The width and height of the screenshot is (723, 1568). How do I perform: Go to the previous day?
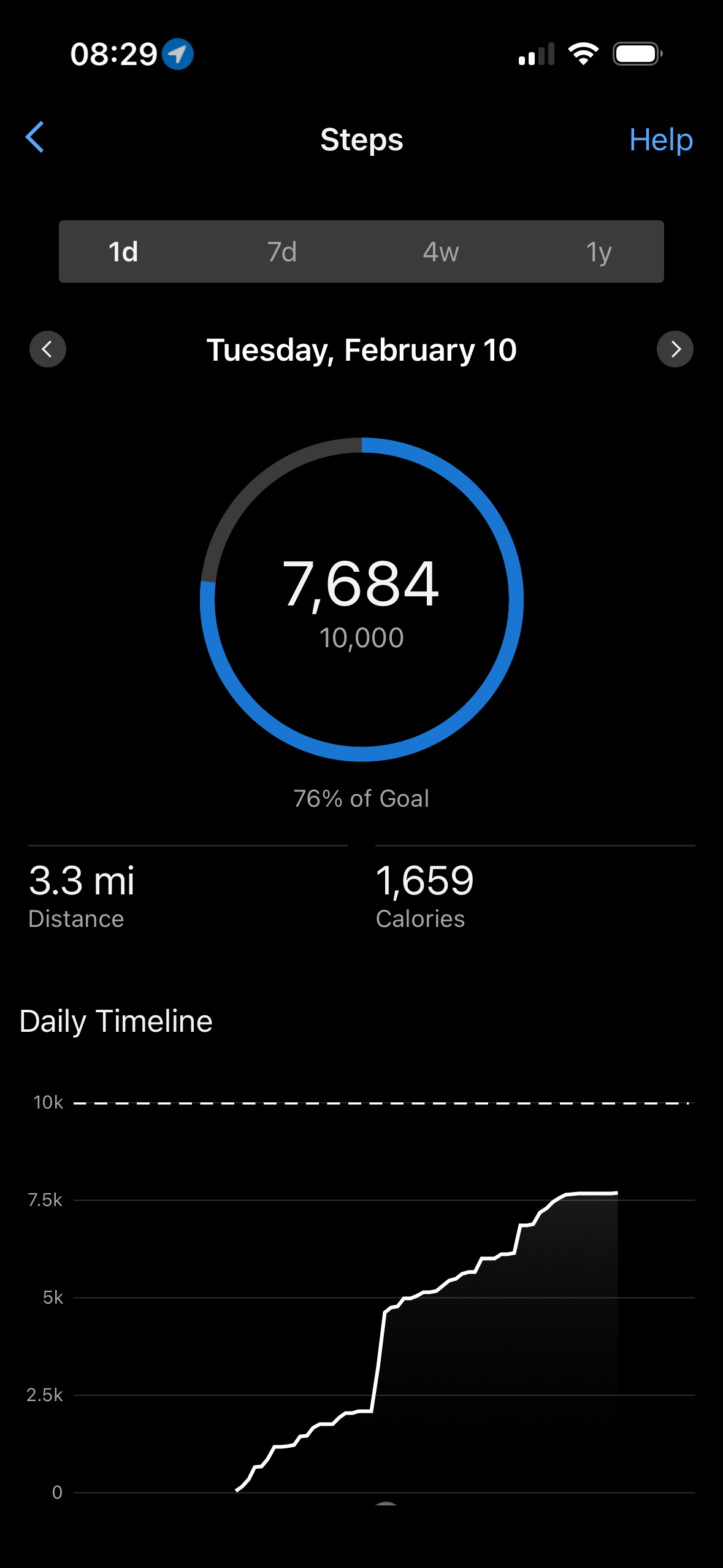[48, 350]
